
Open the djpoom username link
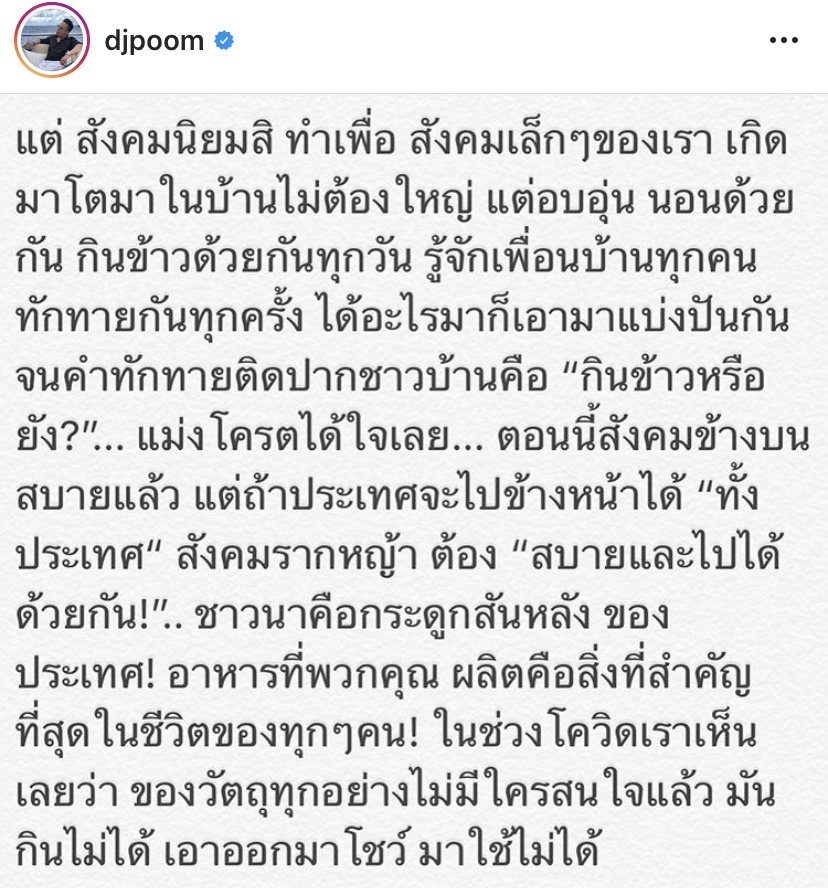point(154,41)
